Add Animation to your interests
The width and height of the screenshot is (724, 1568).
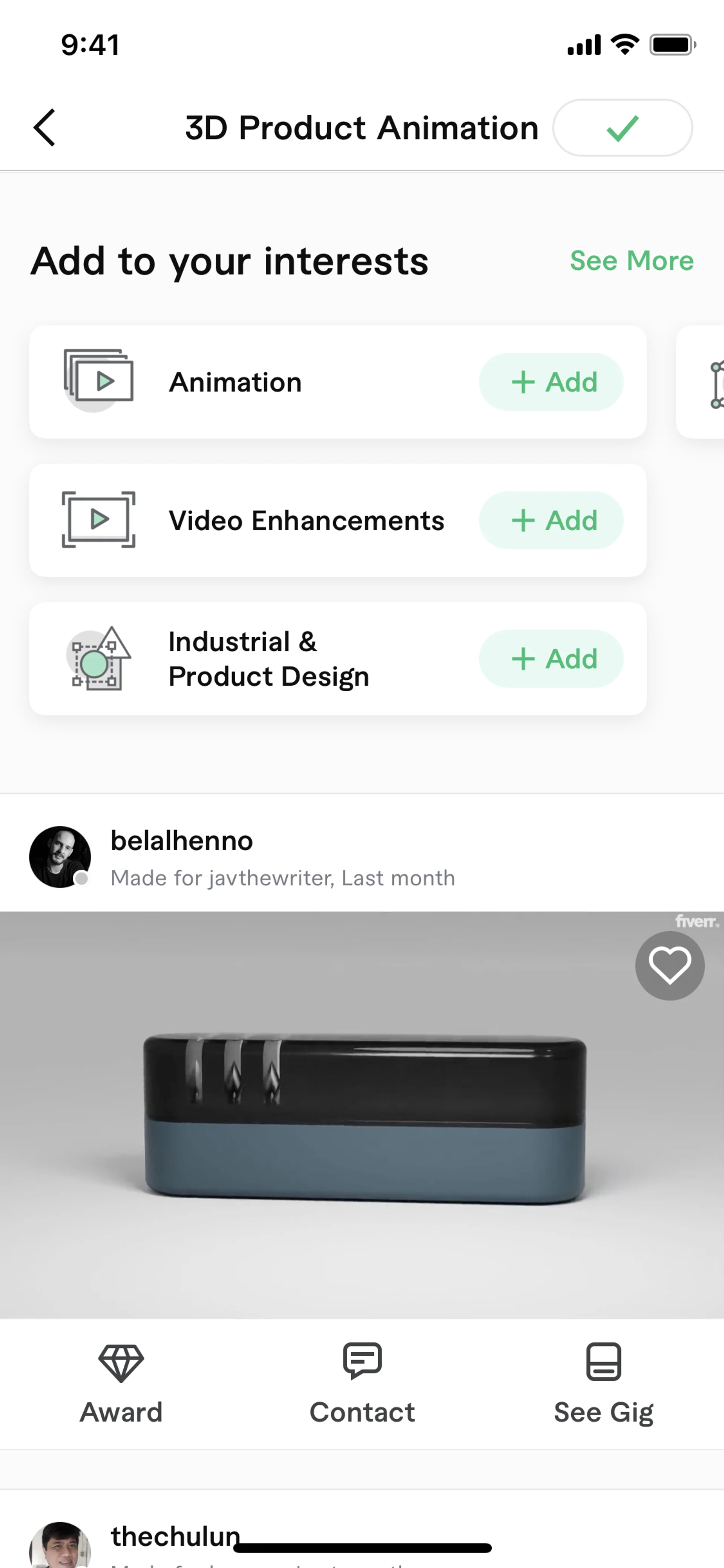[551, 382]
